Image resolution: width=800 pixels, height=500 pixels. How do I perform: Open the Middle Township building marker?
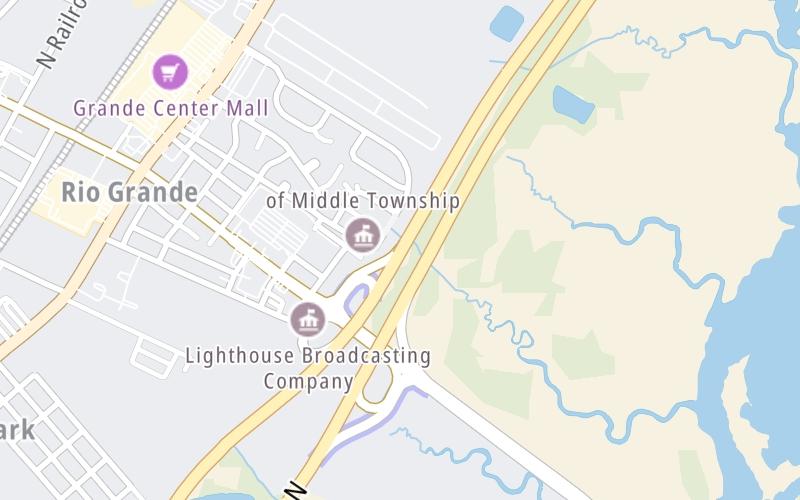[362, 236]
